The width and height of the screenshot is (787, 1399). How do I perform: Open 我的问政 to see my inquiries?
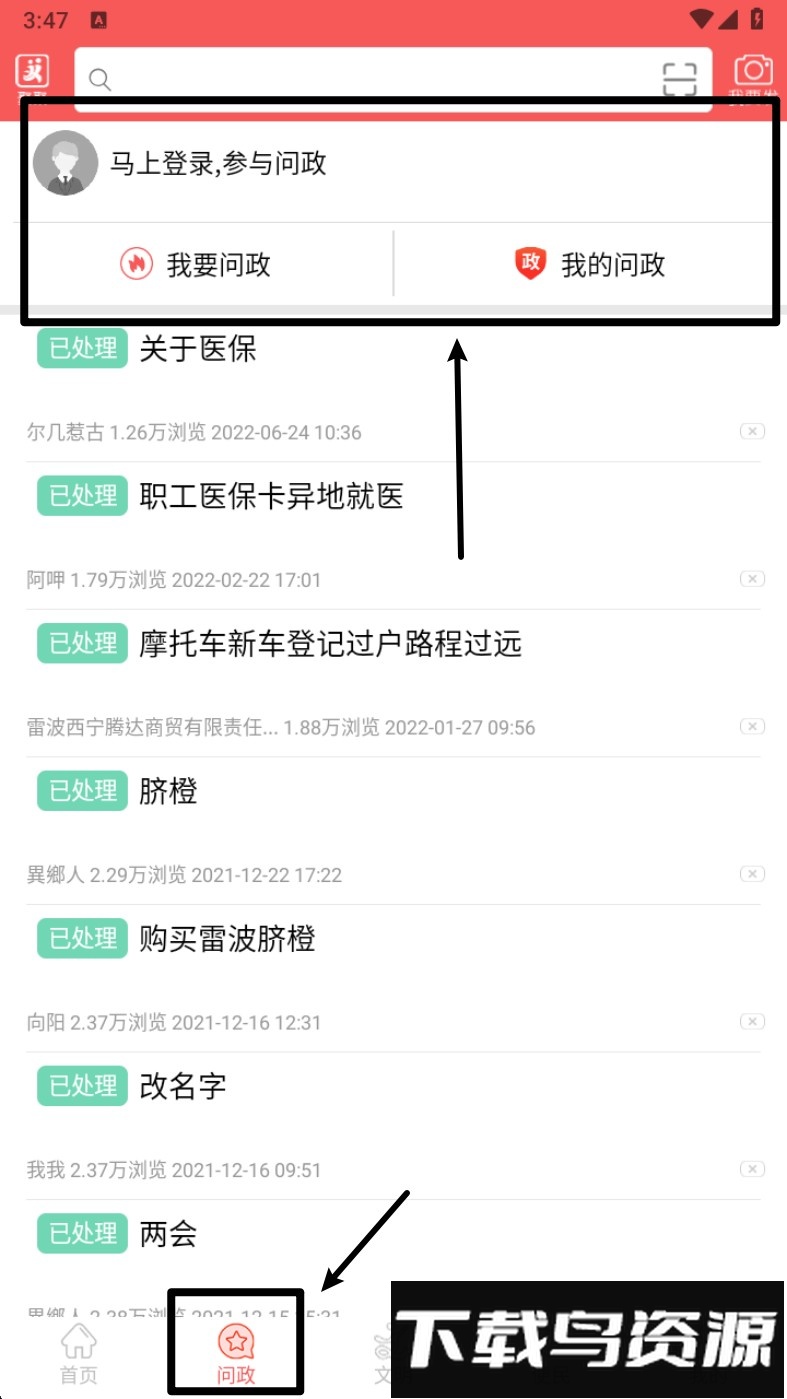(590, 265)
